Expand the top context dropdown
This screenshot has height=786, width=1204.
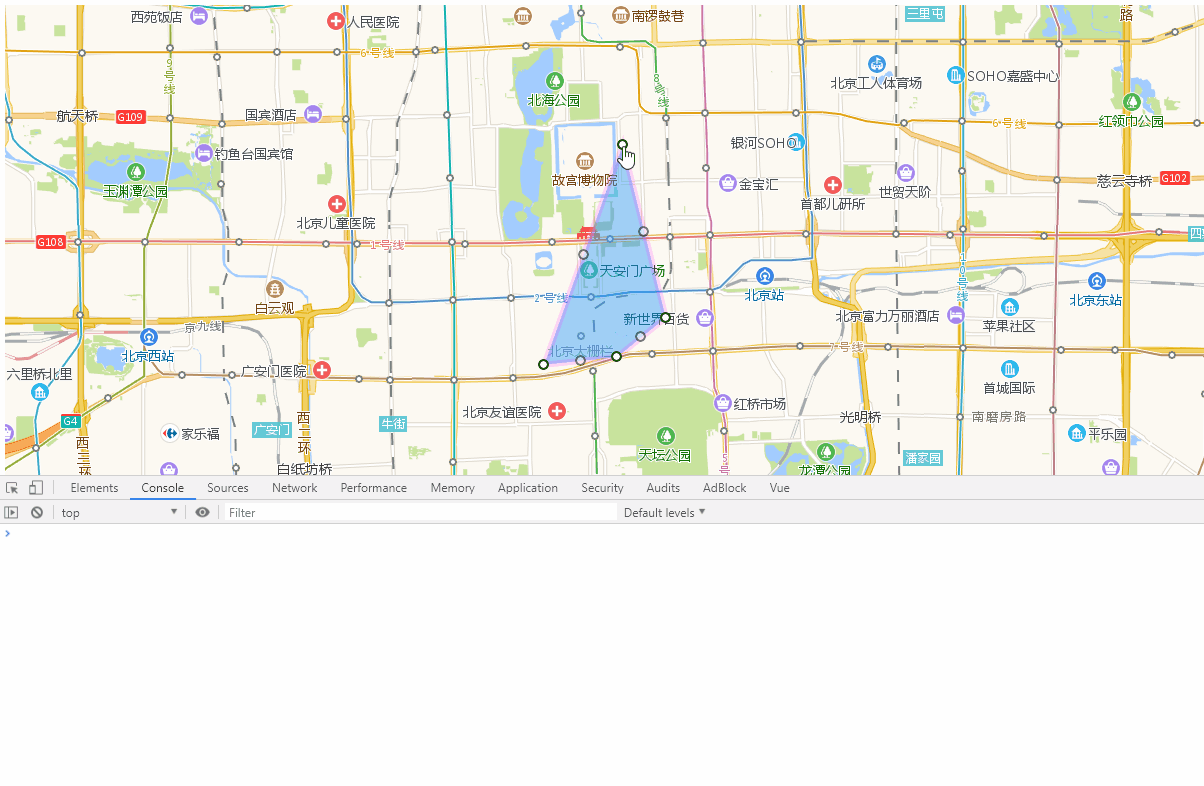pos(119,512)
